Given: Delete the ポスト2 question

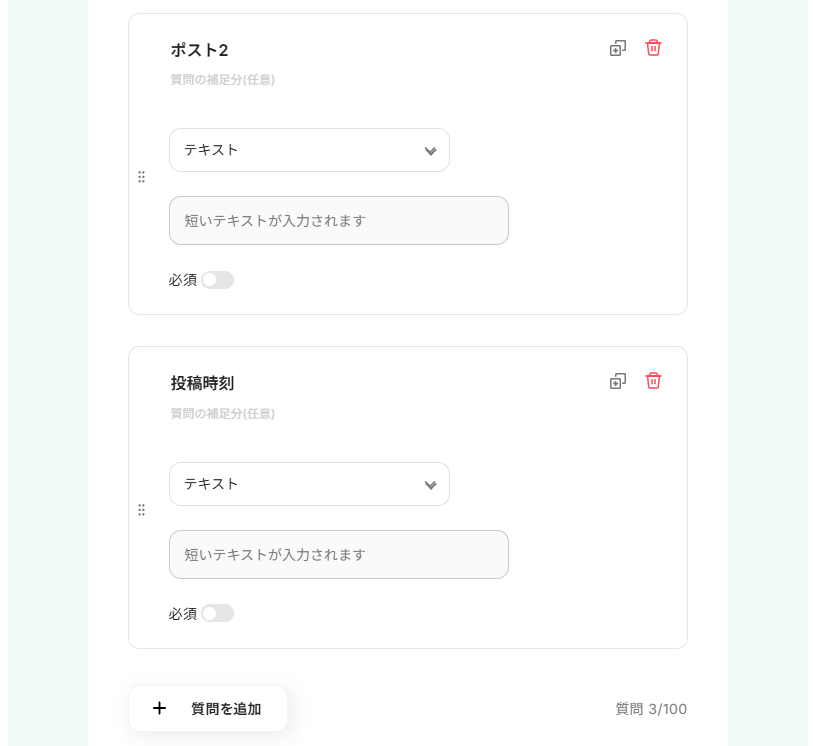Looking at the screenshot, I should tap(653, 48).
